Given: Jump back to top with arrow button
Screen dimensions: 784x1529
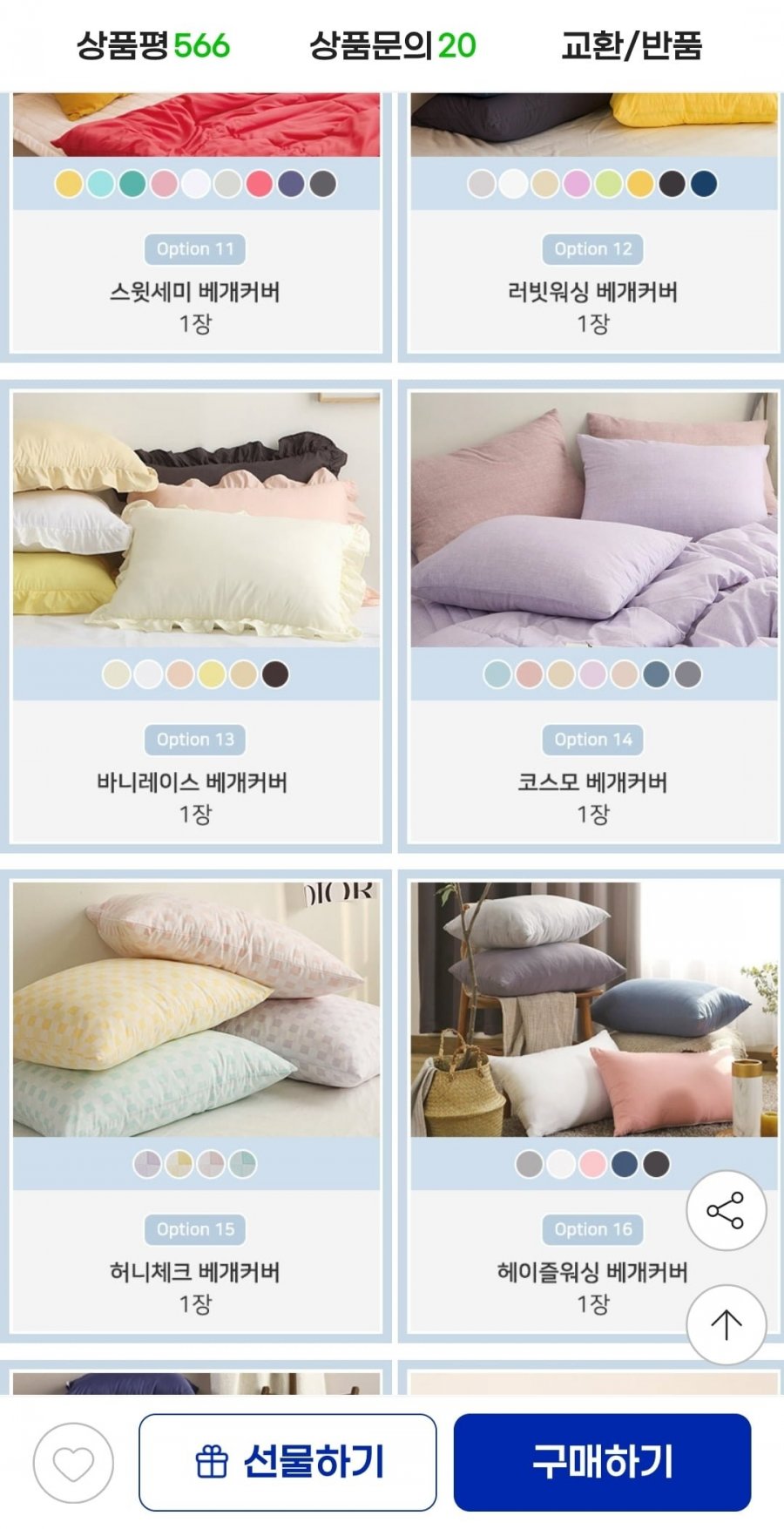Looking at the screenshot, I should coord(726,1324).
